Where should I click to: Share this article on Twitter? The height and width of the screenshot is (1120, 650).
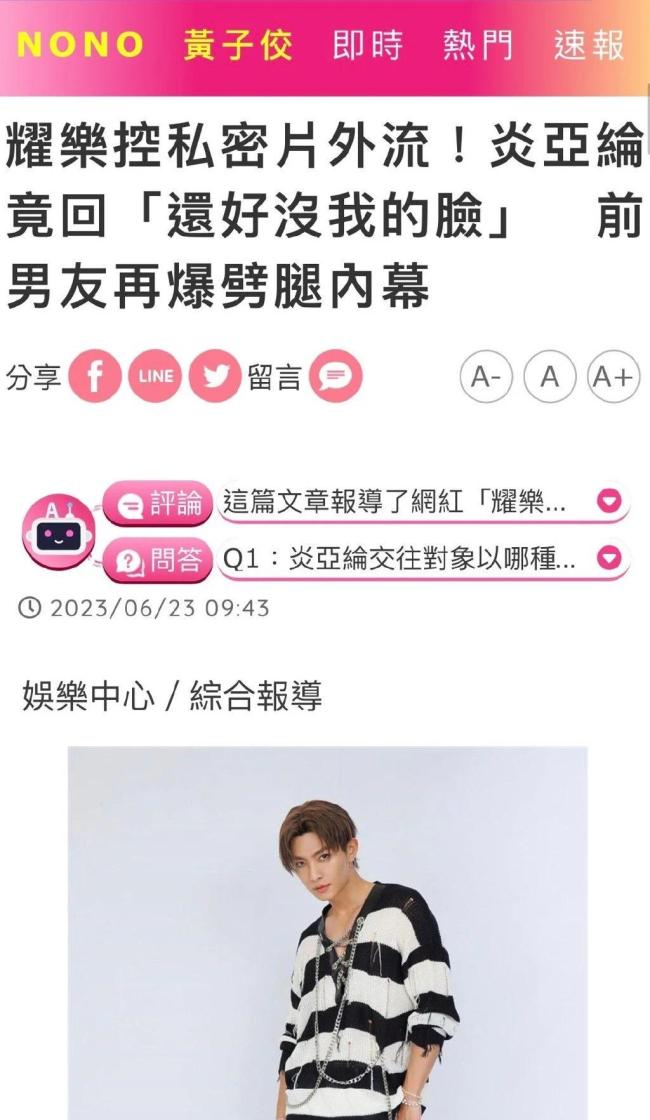click(215, 376)
